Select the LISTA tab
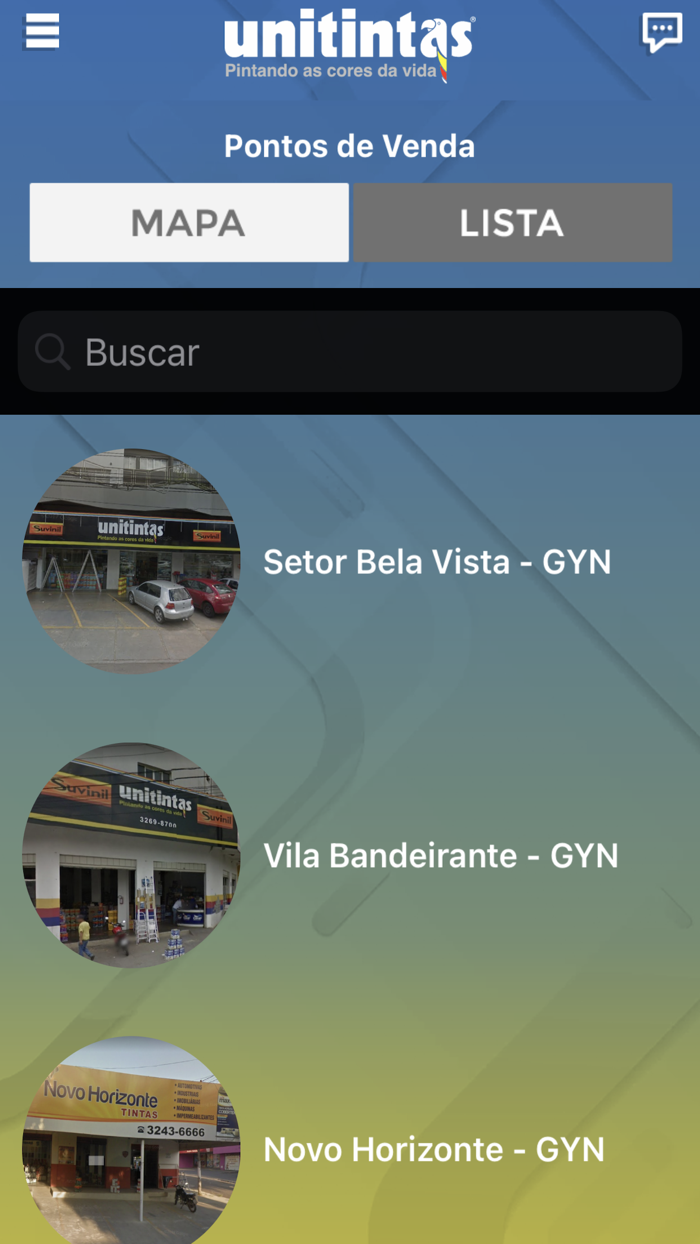 (512, 223)
